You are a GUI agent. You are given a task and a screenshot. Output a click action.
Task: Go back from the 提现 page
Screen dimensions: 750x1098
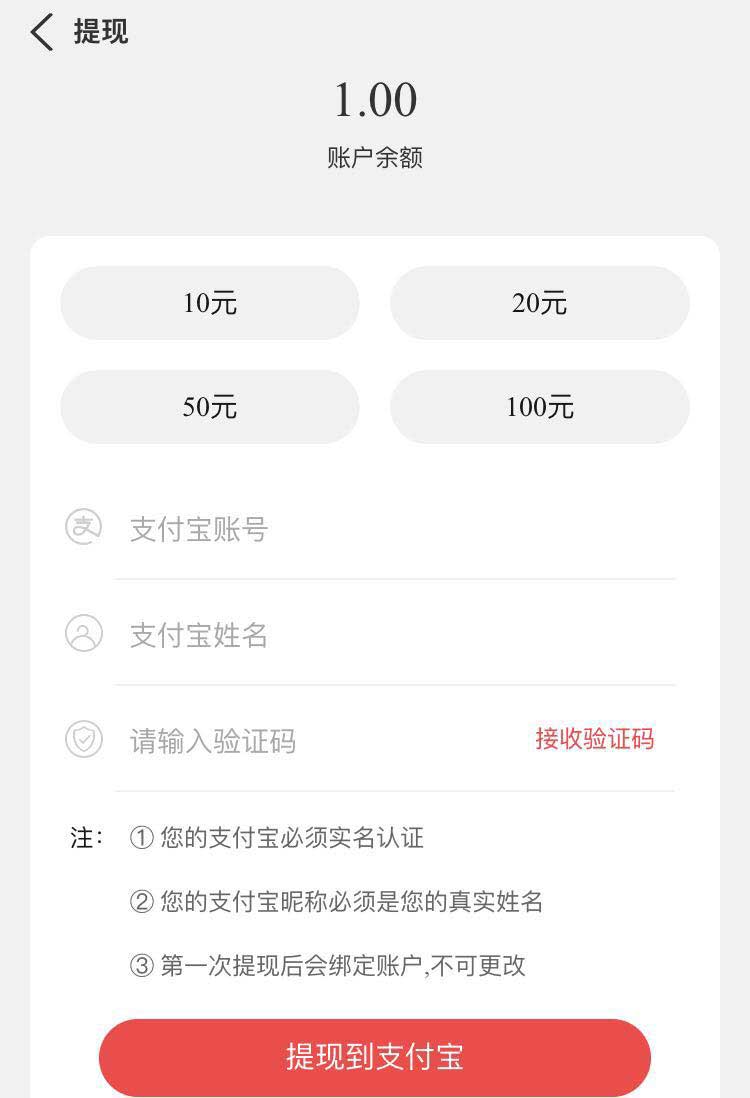coord(41,33)
